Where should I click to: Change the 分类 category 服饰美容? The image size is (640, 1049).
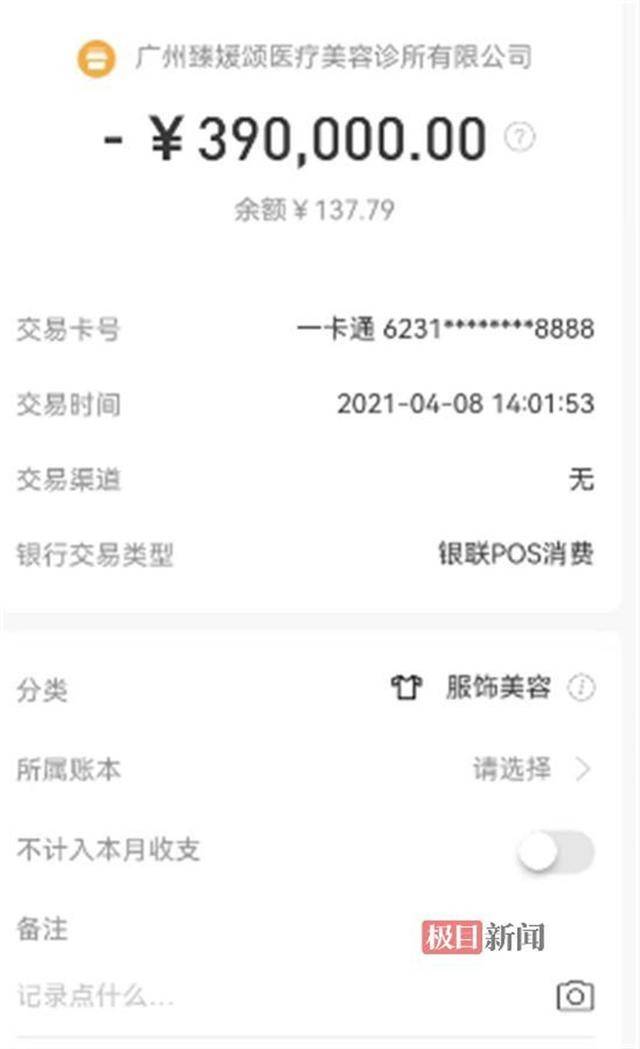(497, 688)
